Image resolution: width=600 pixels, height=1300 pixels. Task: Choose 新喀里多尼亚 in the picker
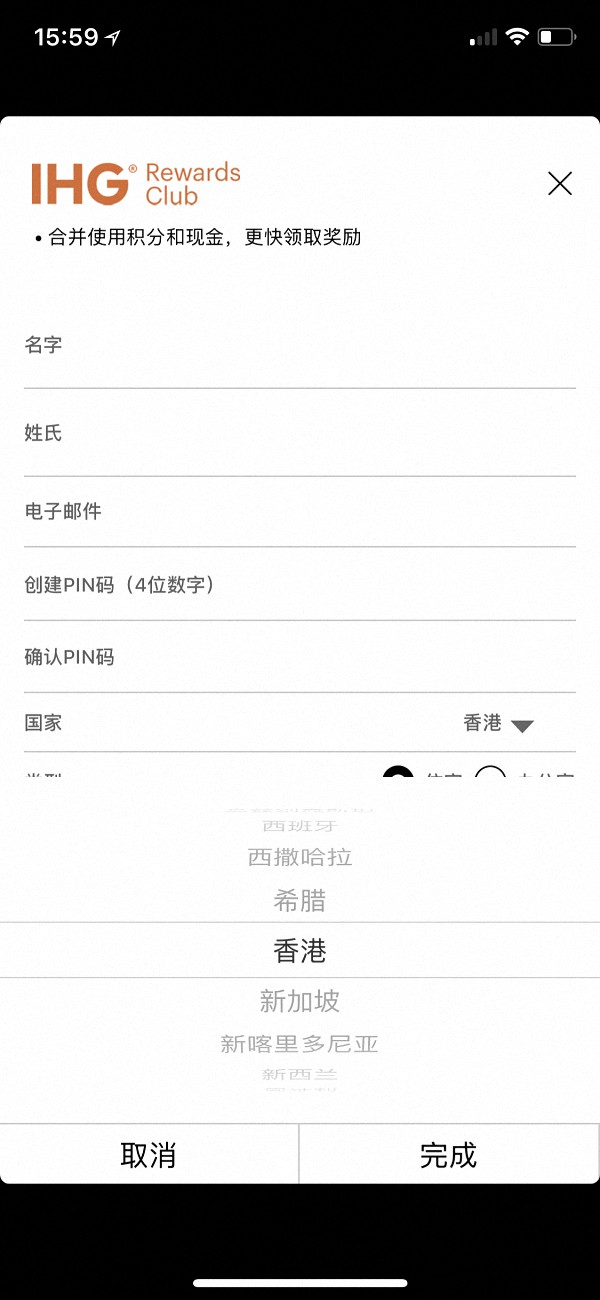[x=300, y=1044]
